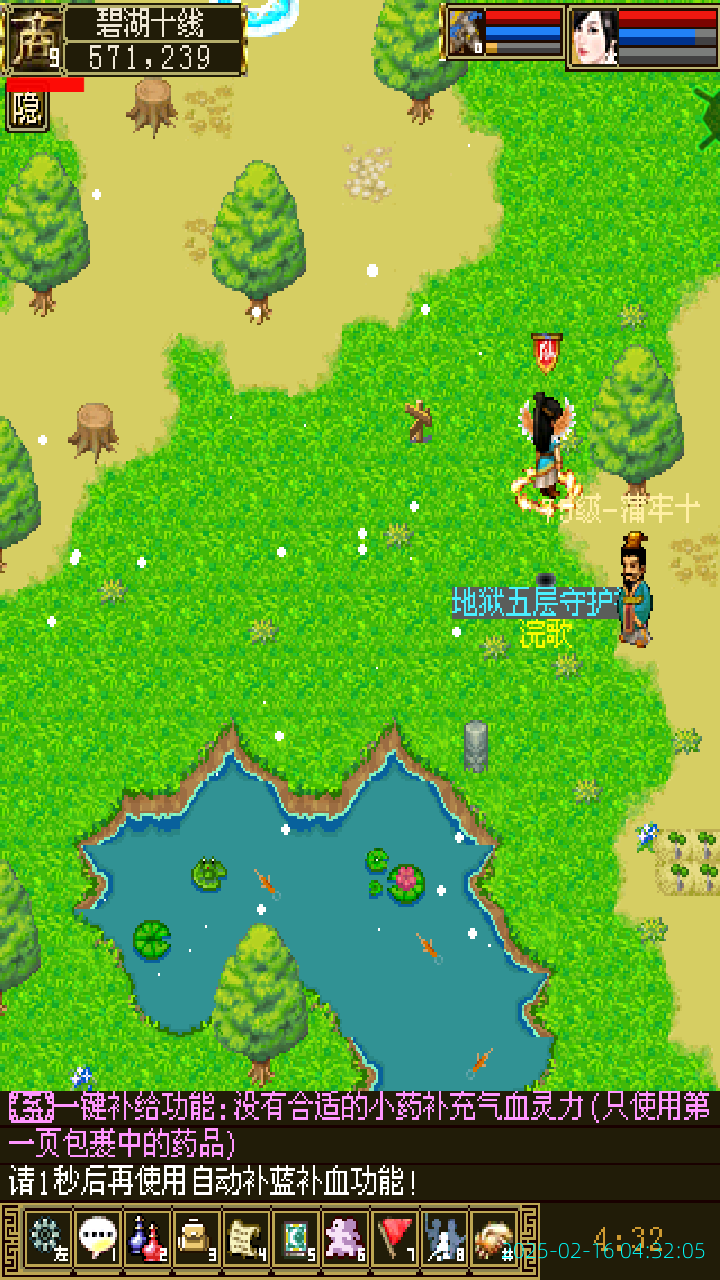The width and height of the screenshot is (720, 1280).
Task: Open the quest scroll
Action: 245,1238
